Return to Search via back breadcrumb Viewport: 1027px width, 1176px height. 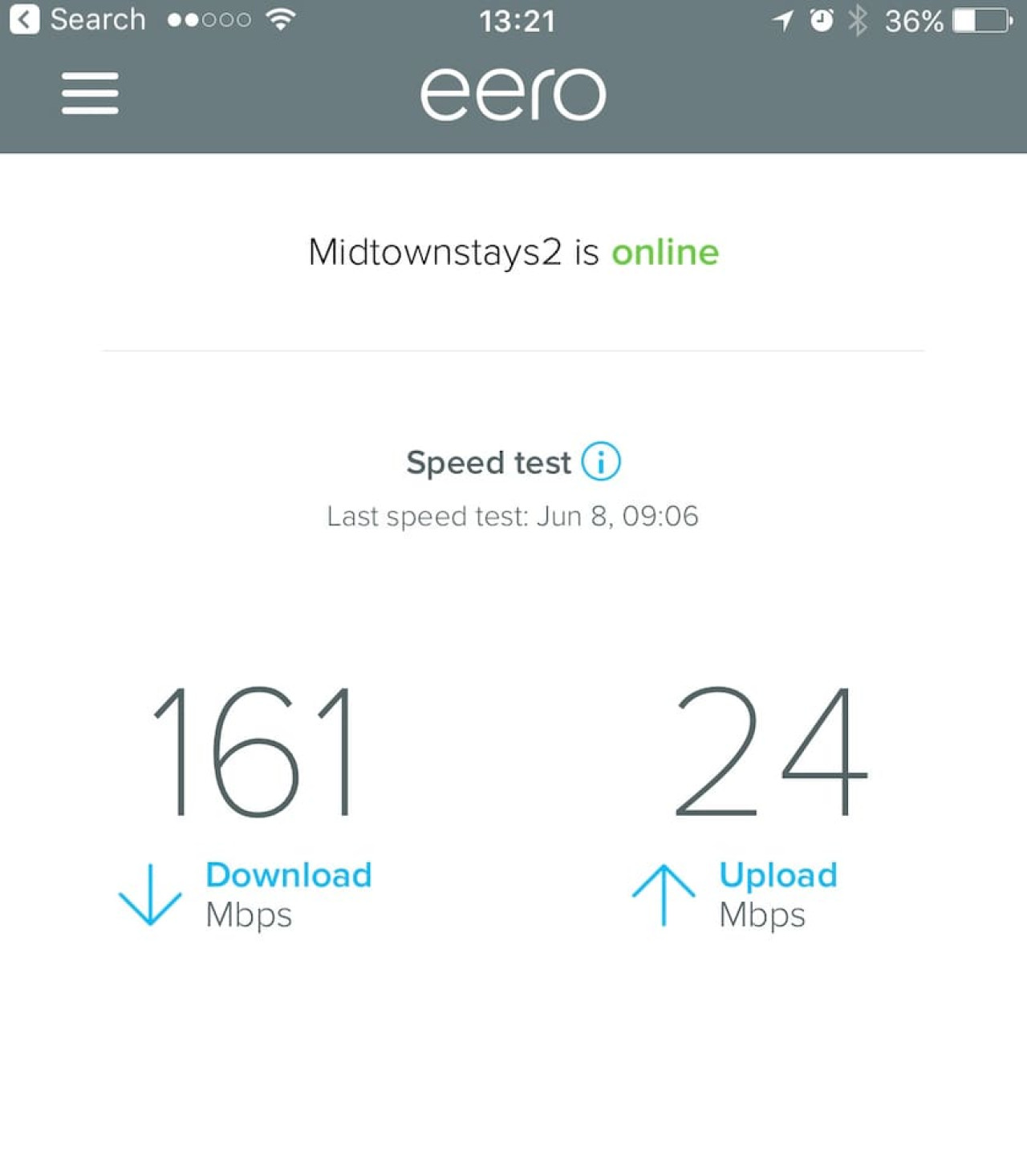coord(77,19)
